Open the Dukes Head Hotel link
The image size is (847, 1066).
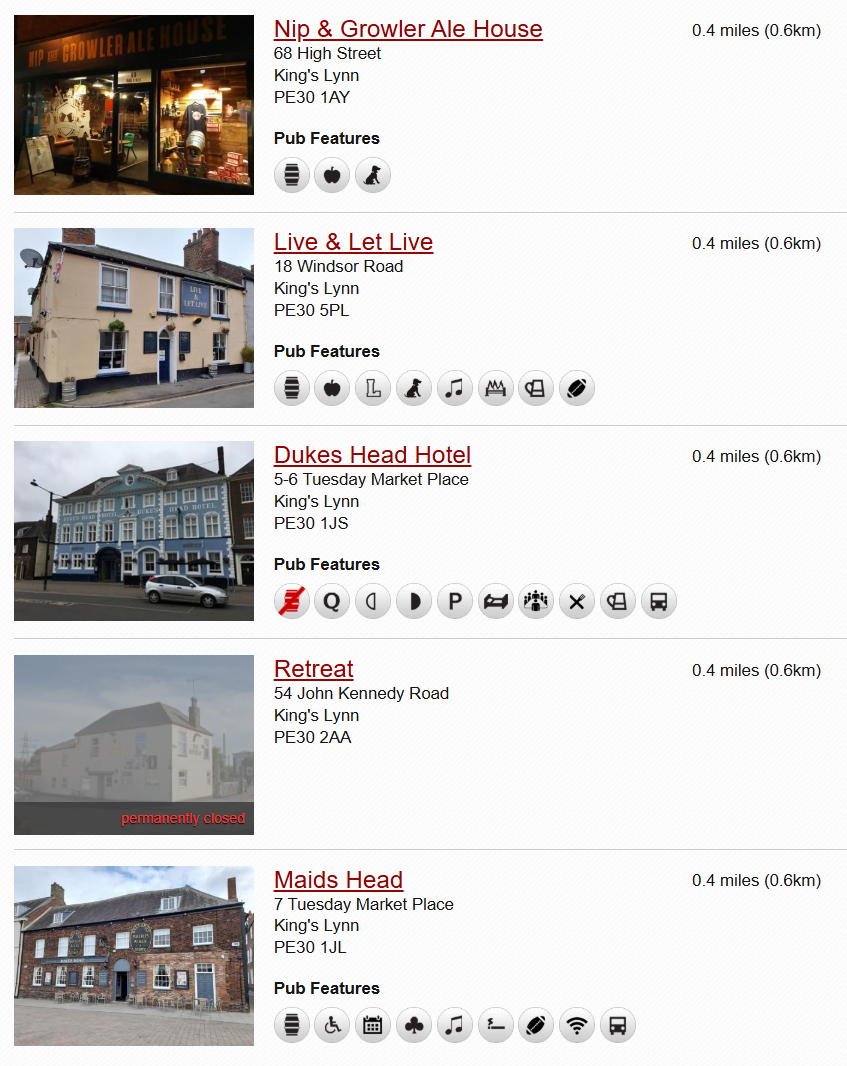pyautogui.click(x=372, y=455)
